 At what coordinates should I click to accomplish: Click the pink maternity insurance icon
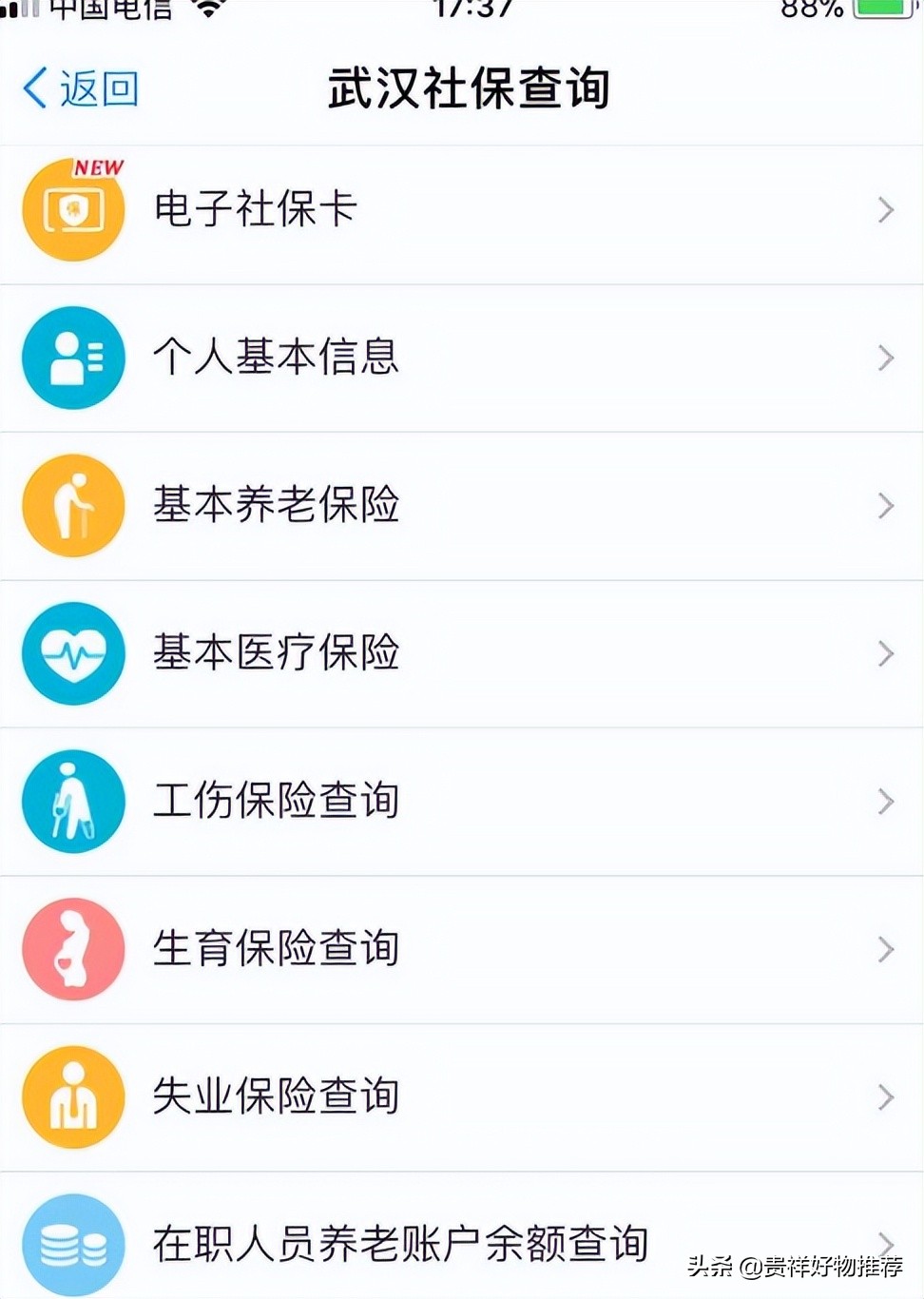73,948
